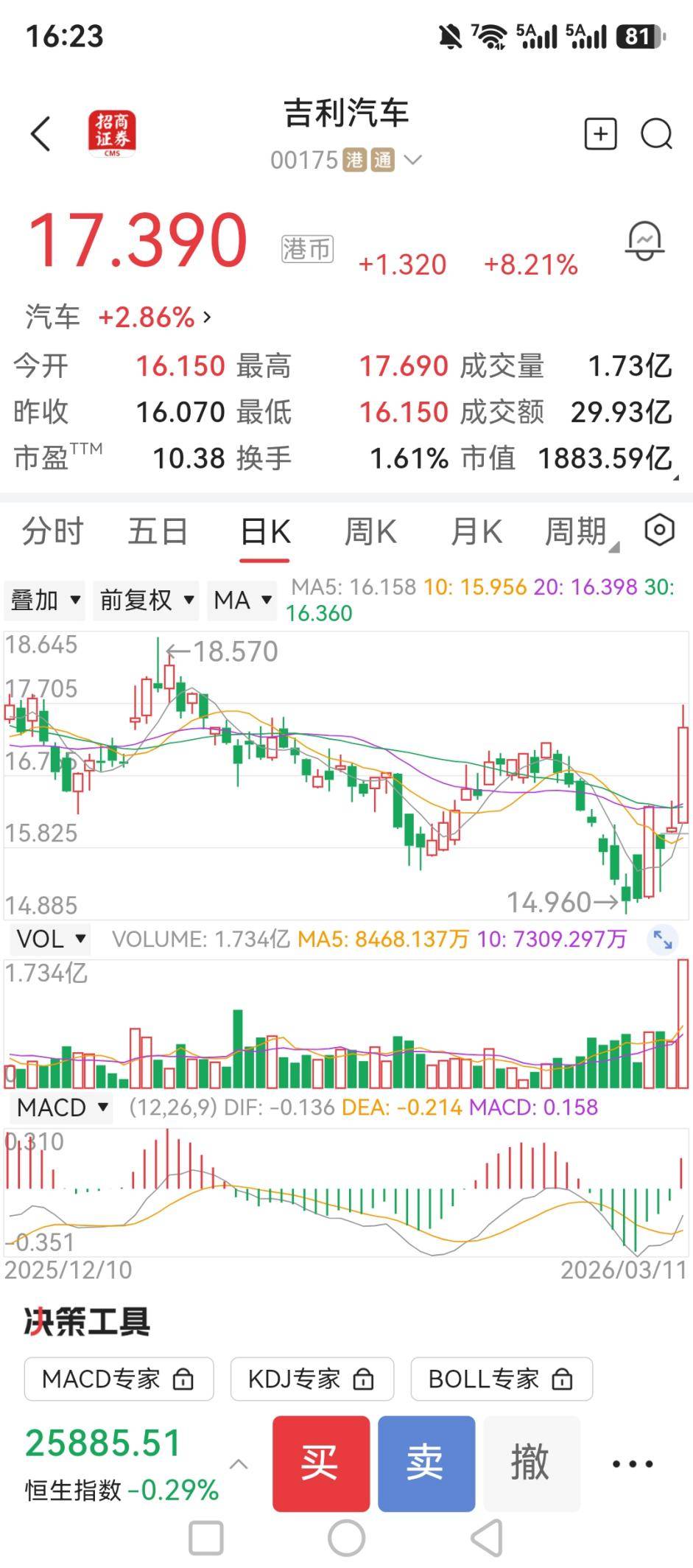Viewport: 693px width, 1568px height.
Task: Open the MA indicator dropdown
Action: [243, 600]
